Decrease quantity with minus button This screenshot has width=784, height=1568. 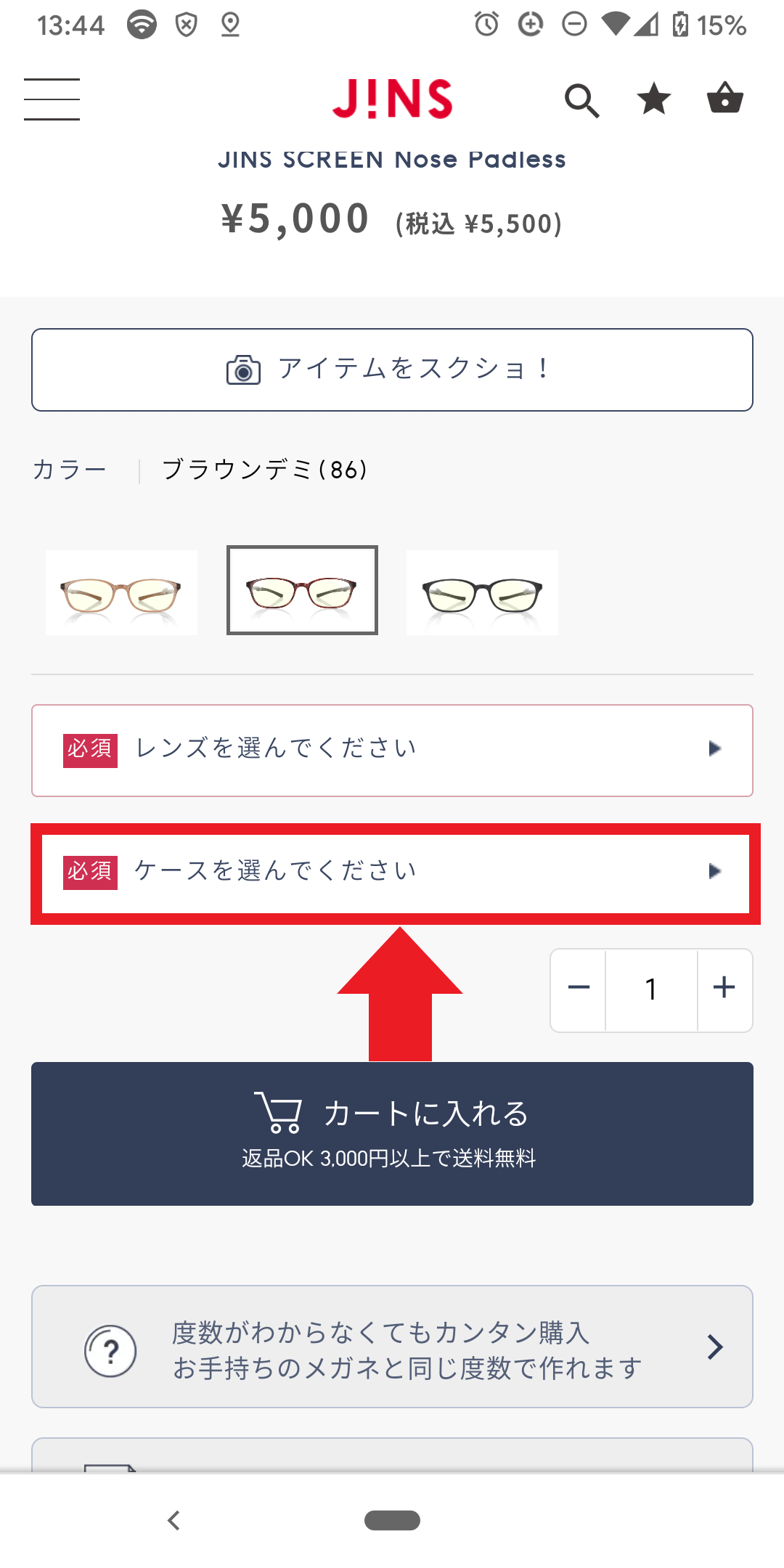point(579,989)
